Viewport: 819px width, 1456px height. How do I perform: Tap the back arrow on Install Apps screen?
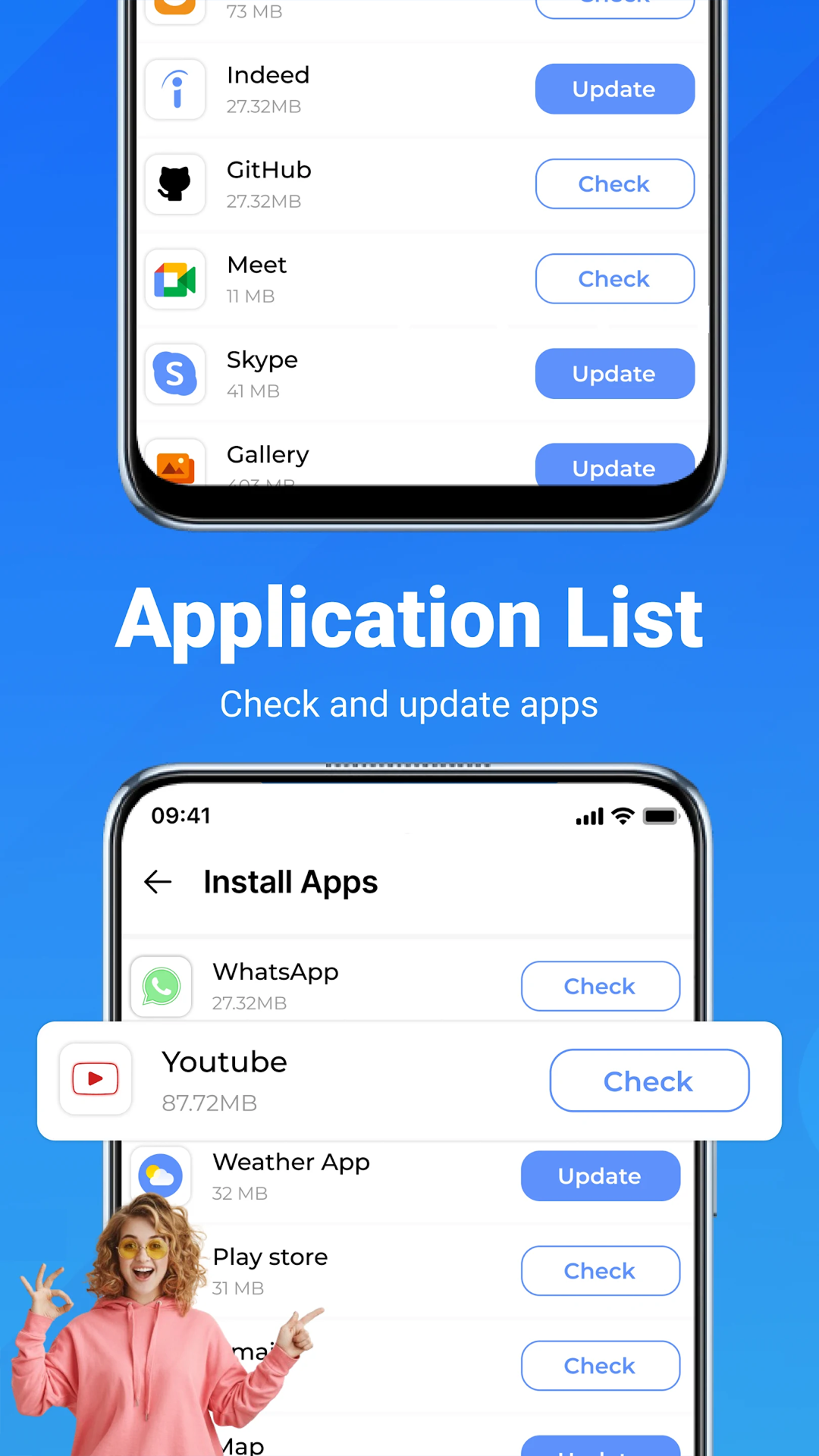tap(158, 882)
